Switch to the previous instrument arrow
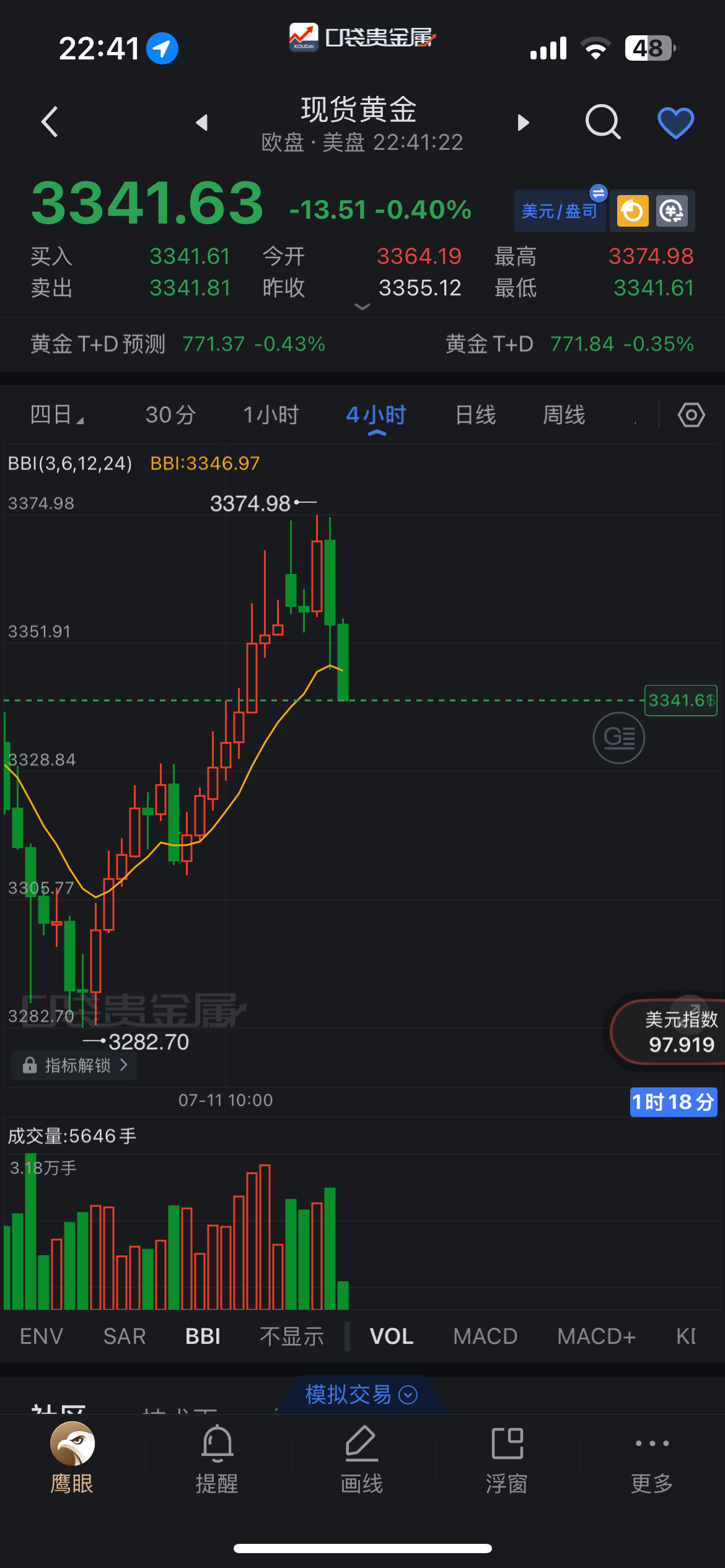The width and height of the screenshot is (725, 1568). [x=201, y=122]
